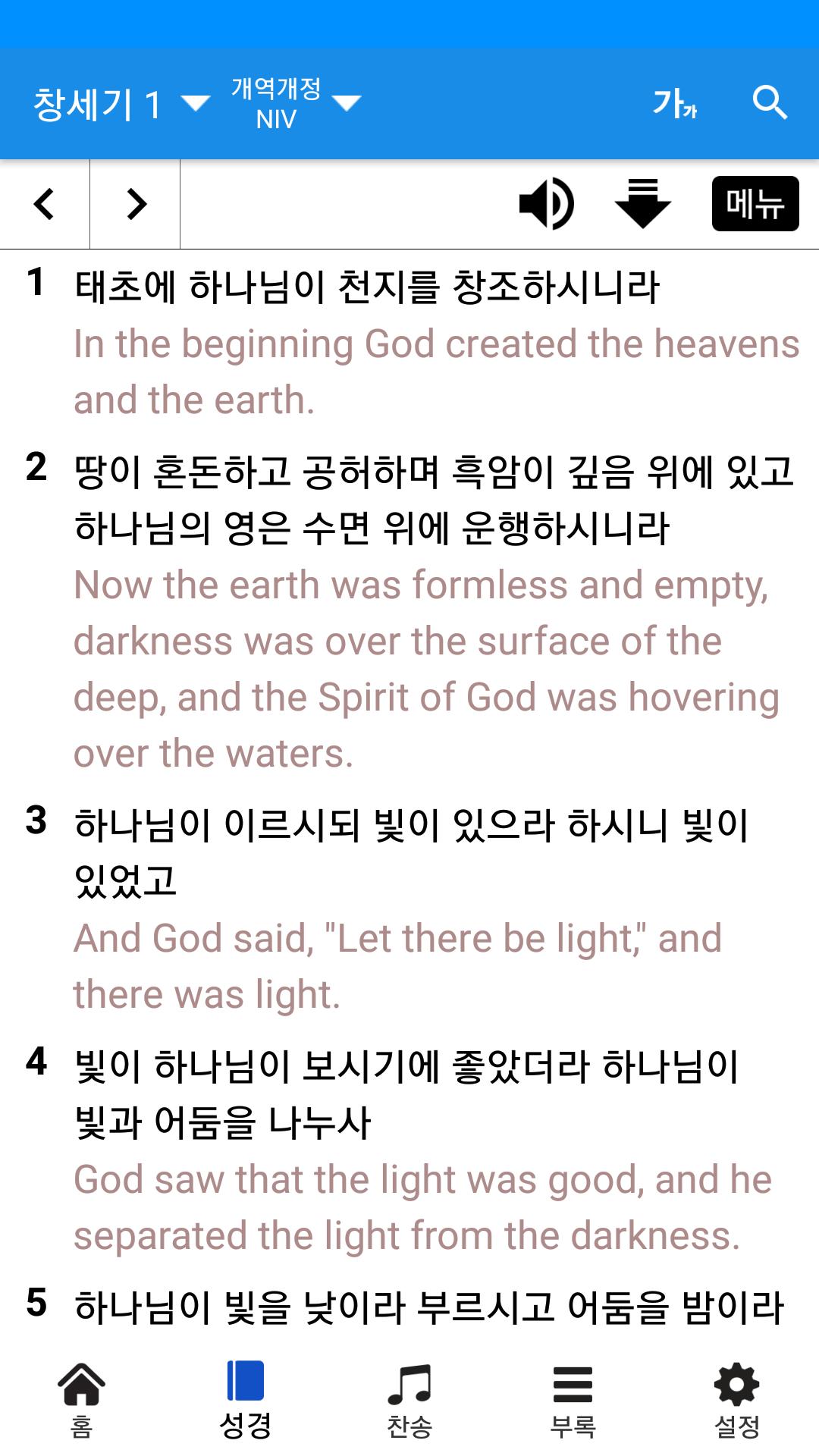Screen dimensions: 819x1456
Task: Switch to the 찬송 tab
Action: [x=409, y=1400]
